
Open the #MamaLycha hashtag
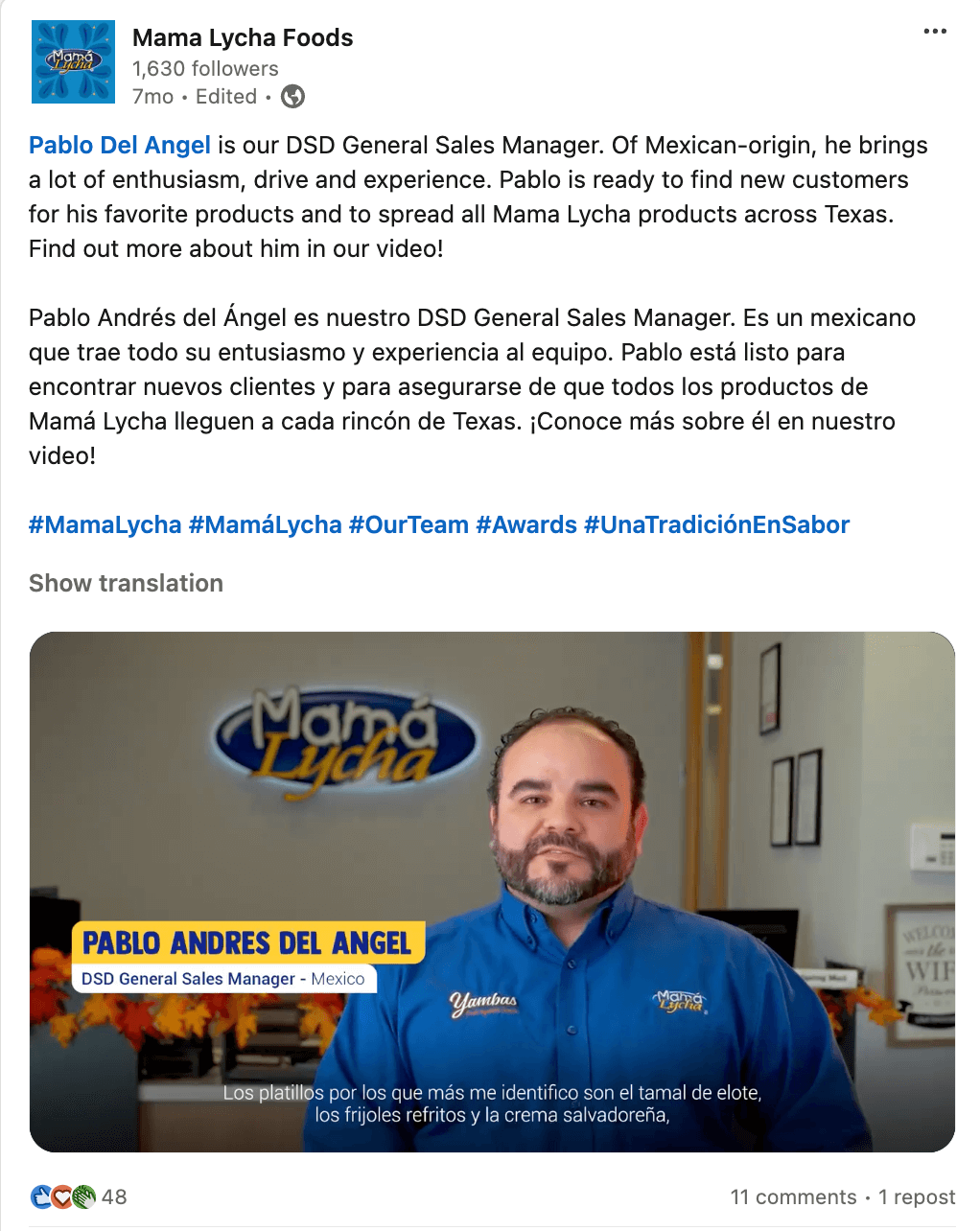click(105, 525)
